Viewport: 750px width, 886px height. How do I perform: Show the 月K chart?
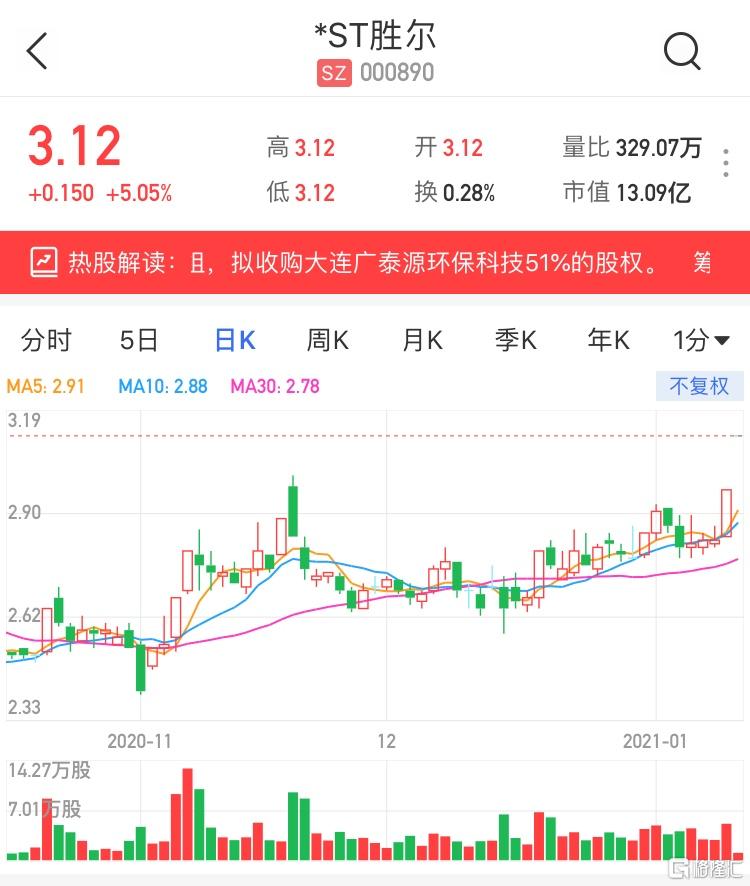pos(421,340)
